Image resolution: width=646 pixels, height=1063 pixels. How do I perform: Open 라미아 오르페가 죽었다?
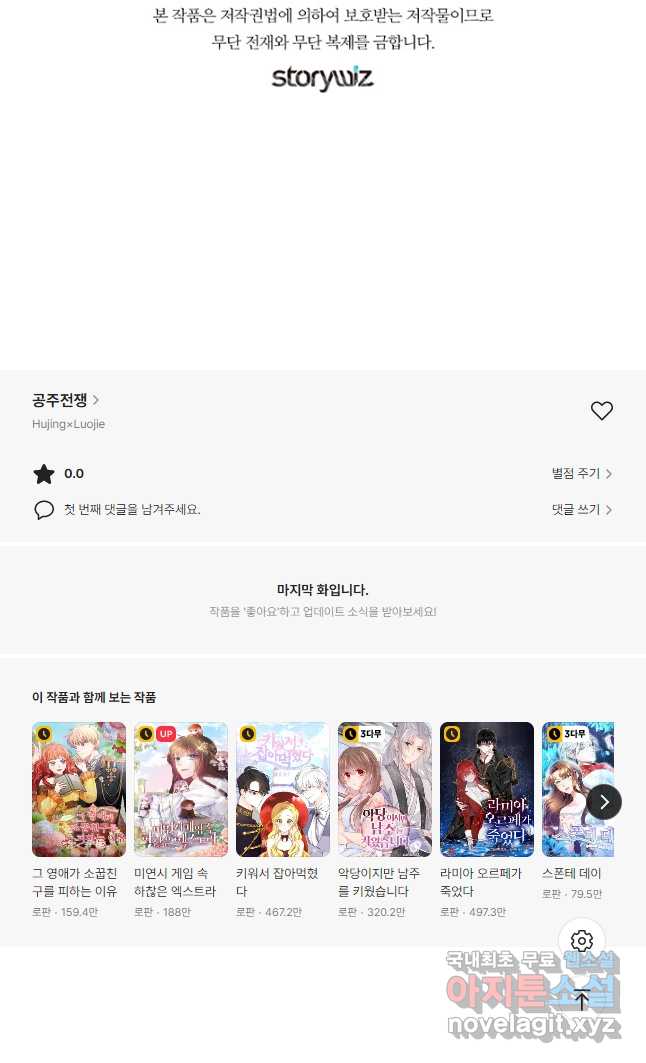click(487, 789)
